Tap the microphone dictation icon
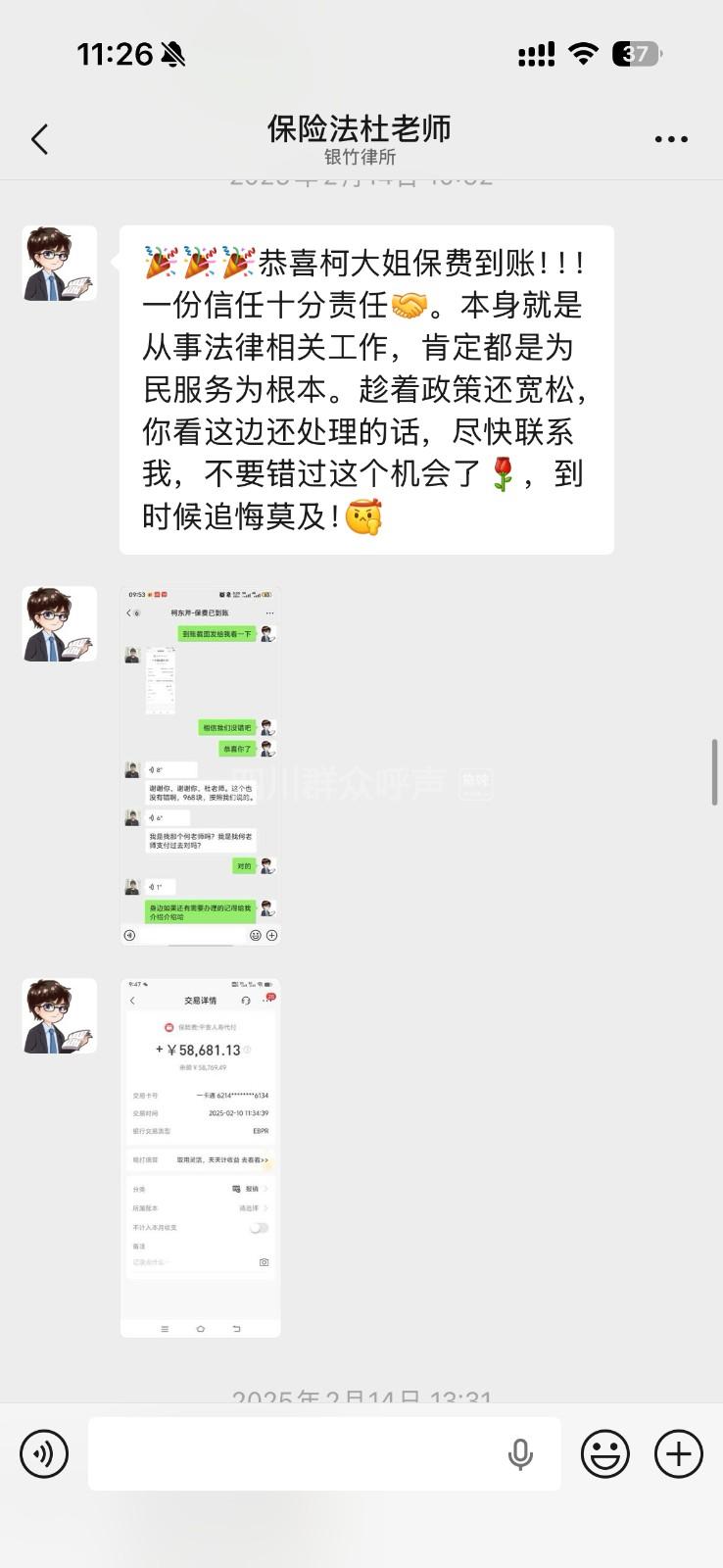723x1568 pixels. point(520,1454)
